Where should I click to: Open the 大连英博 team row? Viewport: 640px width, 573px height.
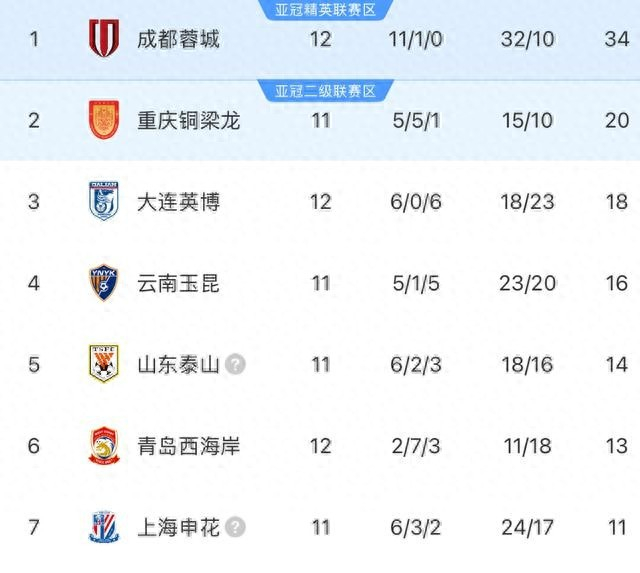click(320, 202)
